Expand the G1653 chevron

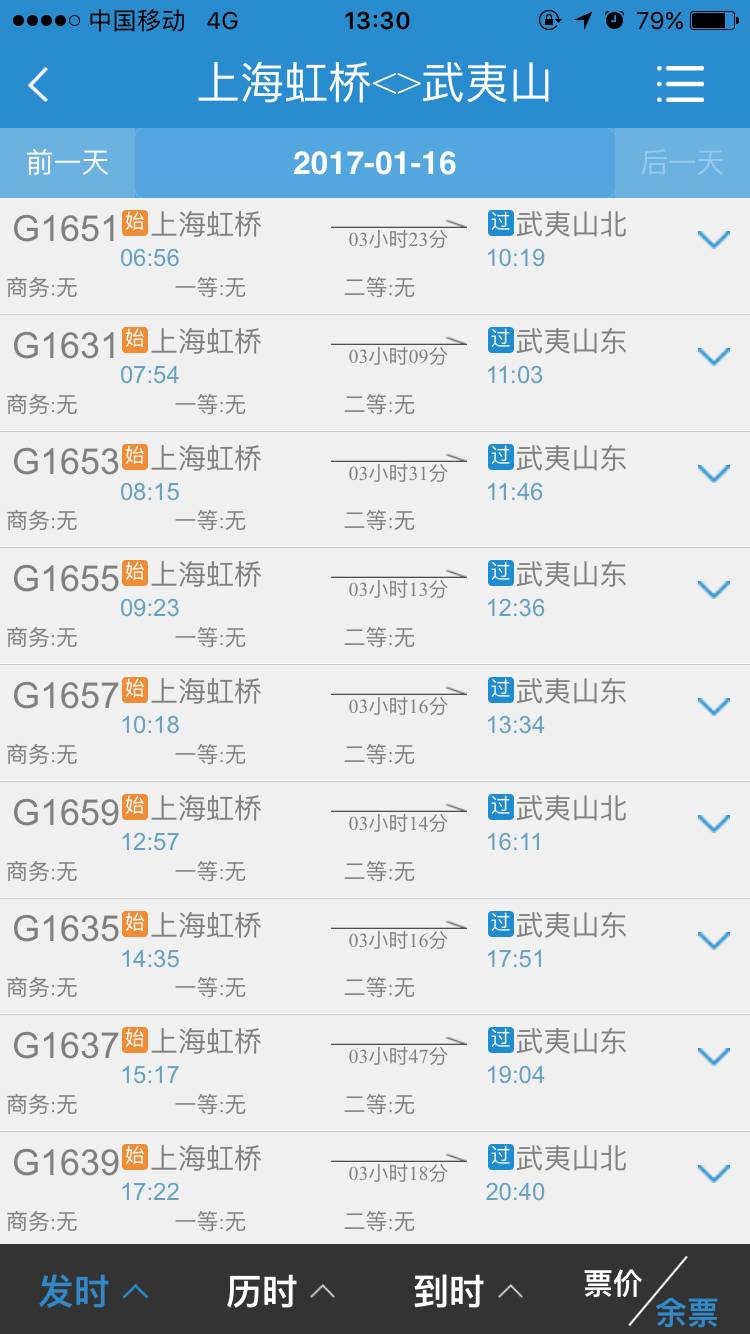(x=713, y=473)
